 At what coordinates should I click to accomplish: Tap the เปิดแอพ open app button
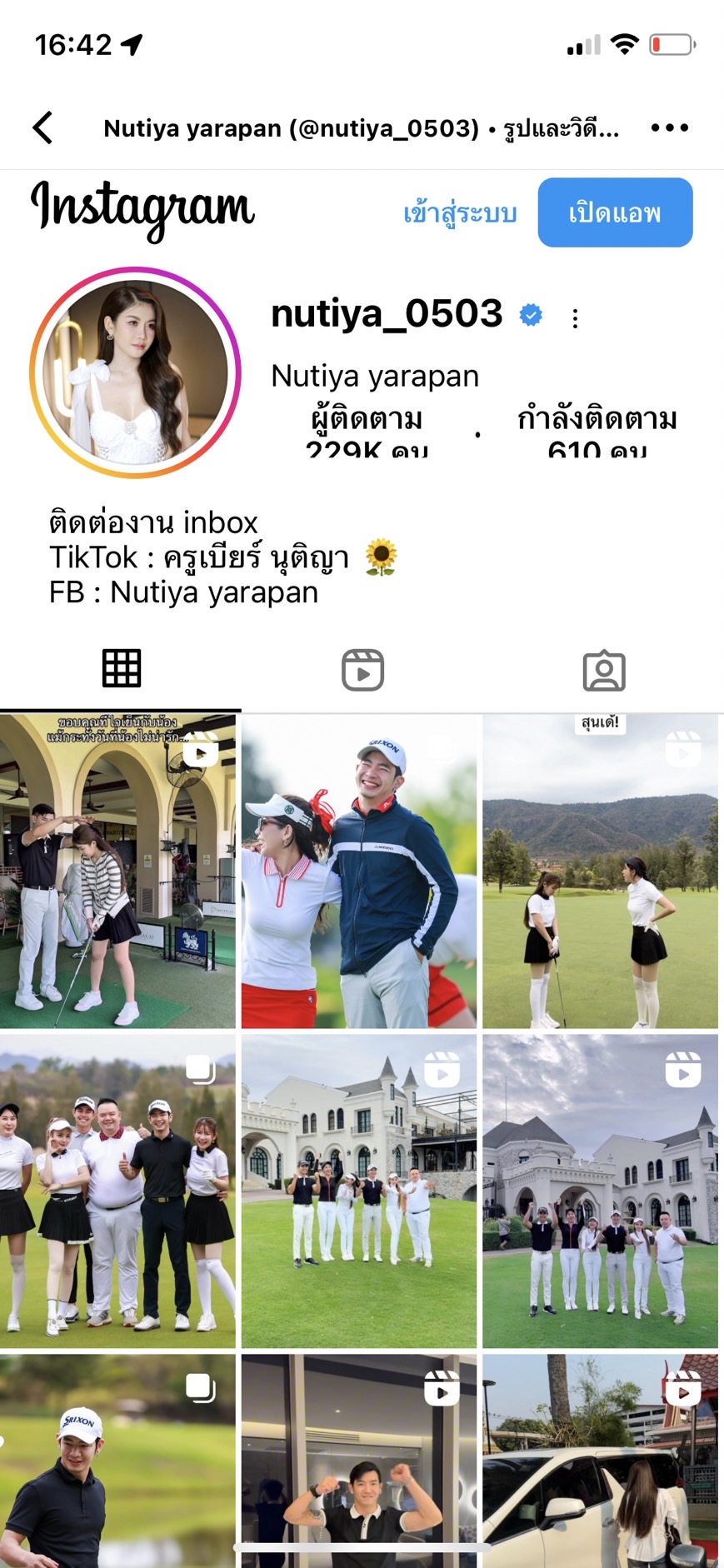point(615,212)
